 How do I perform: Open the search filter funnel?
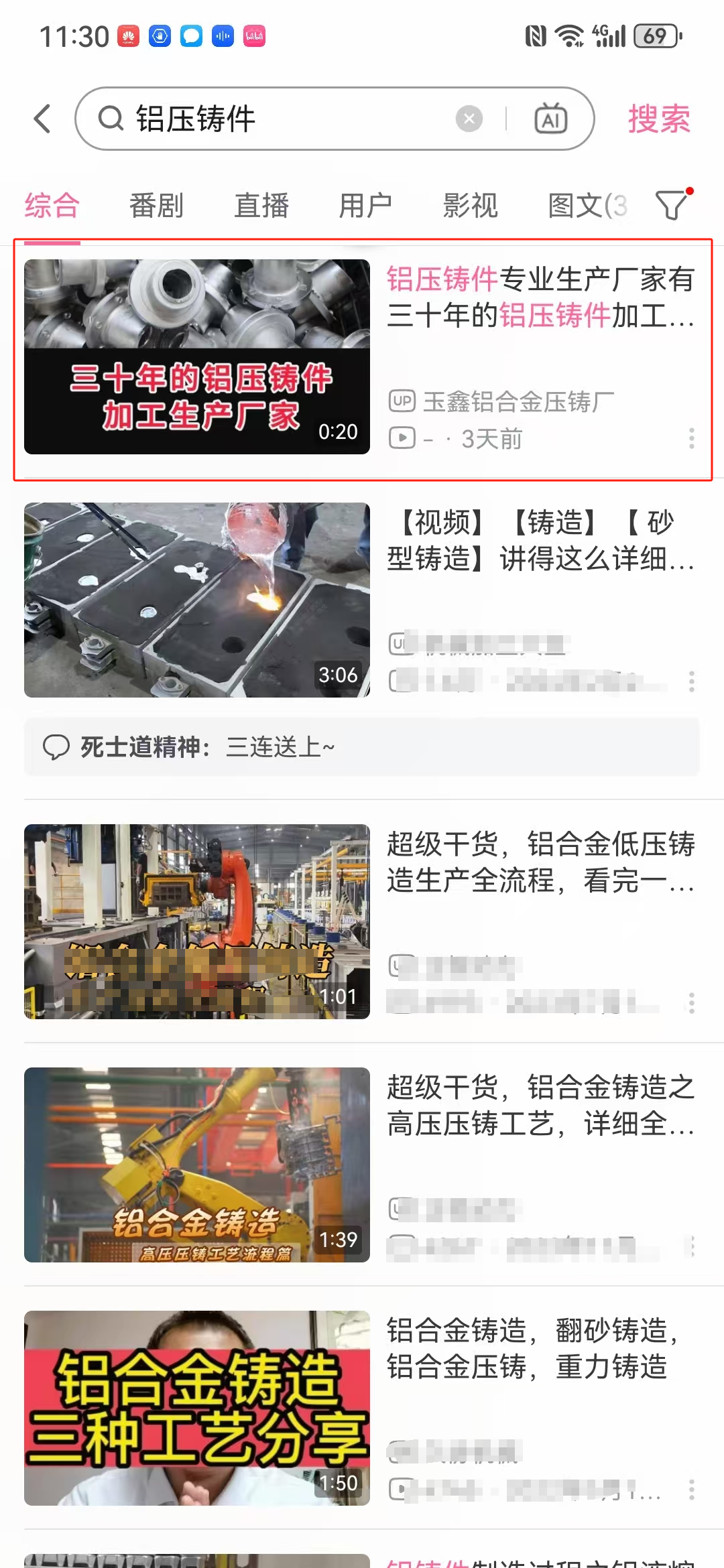click(672, 205)
